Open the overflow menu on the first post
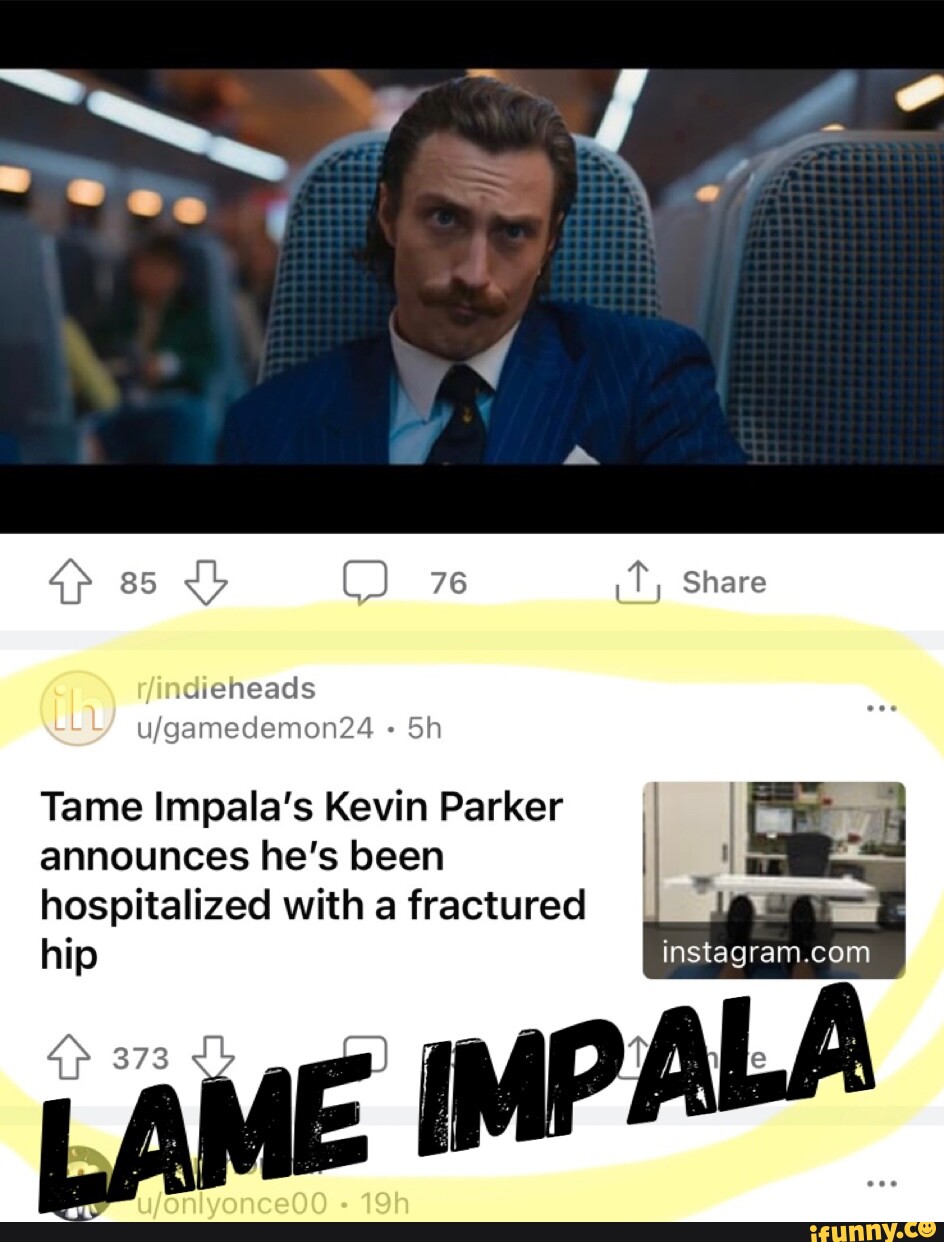944x1242 pixels. pos(882,707)
